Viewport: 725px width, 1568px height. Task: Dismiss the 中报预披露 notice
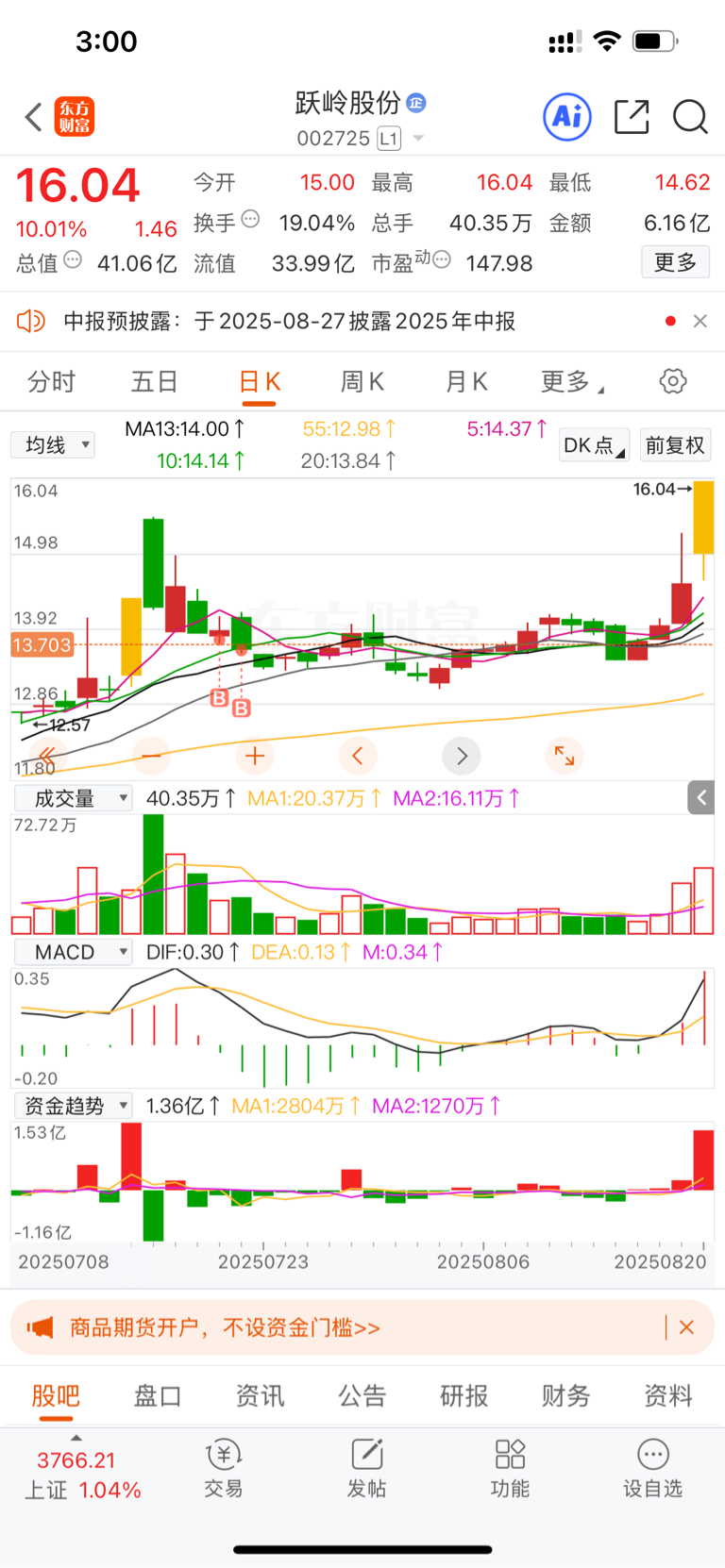click(x=700, y=321)
